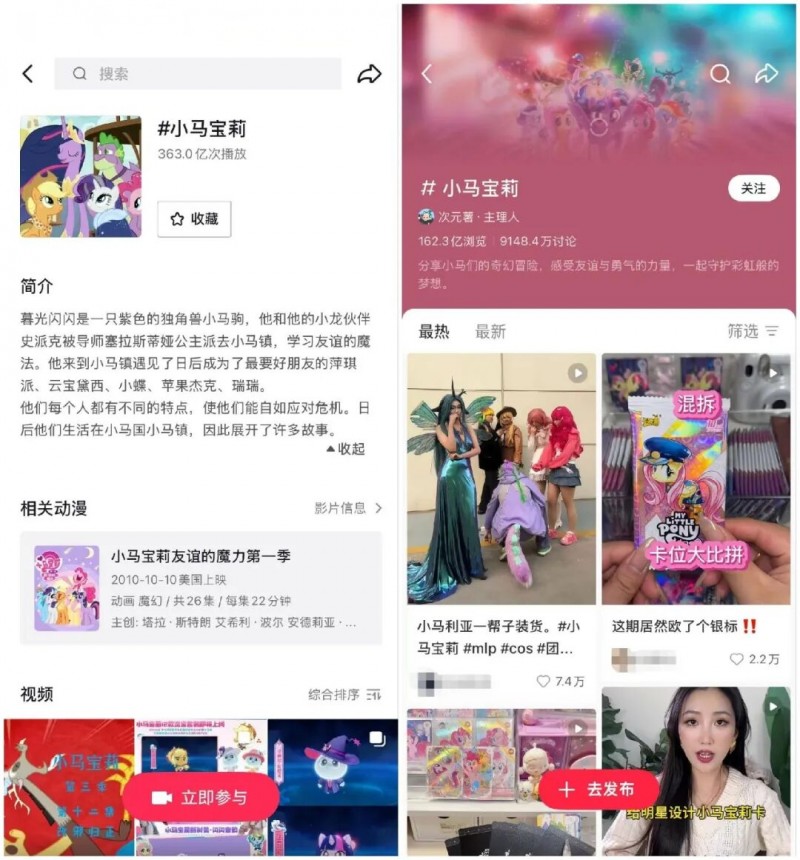Open the 这期居然欧了个银标 post

tap(695, 480)
